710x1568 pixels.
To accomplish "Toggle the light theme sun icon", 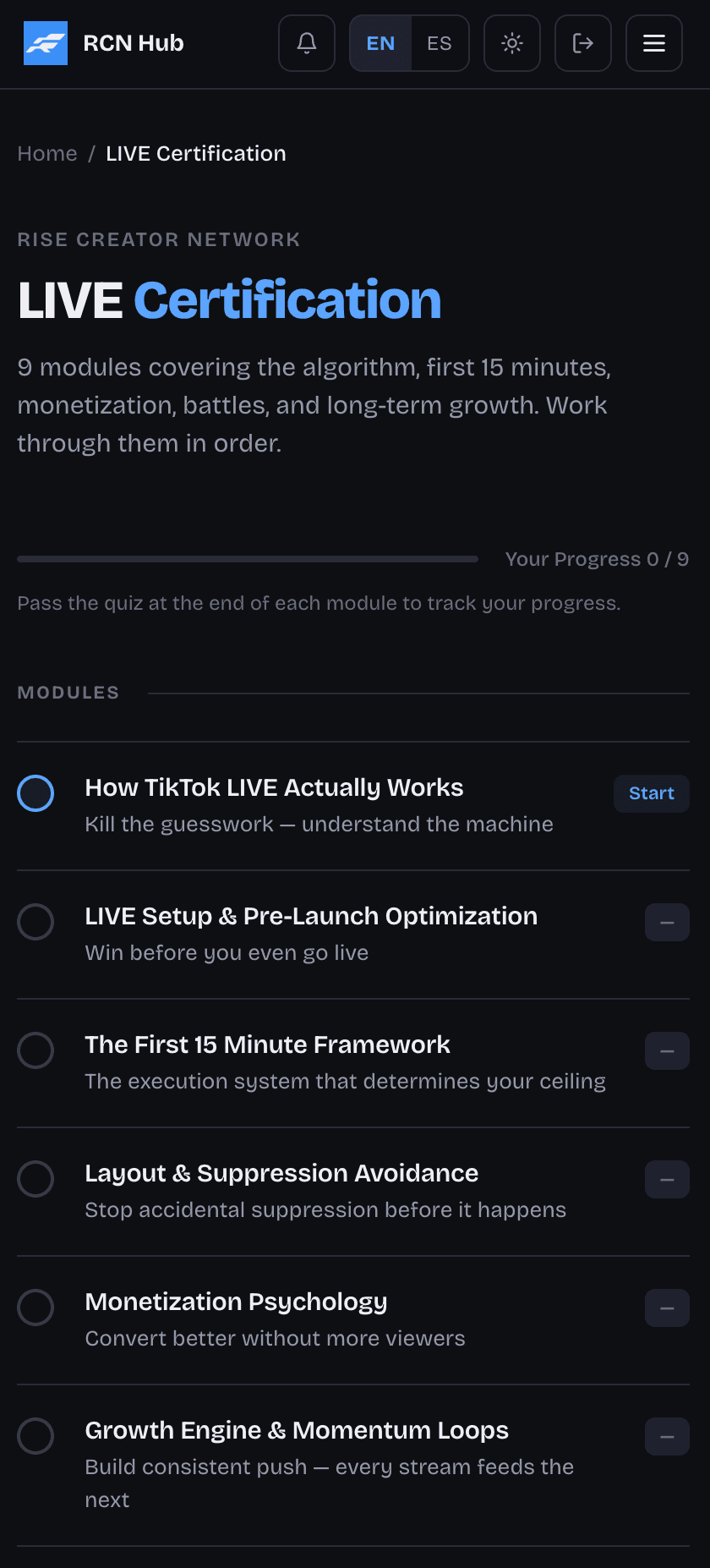I will pos(512,43).
